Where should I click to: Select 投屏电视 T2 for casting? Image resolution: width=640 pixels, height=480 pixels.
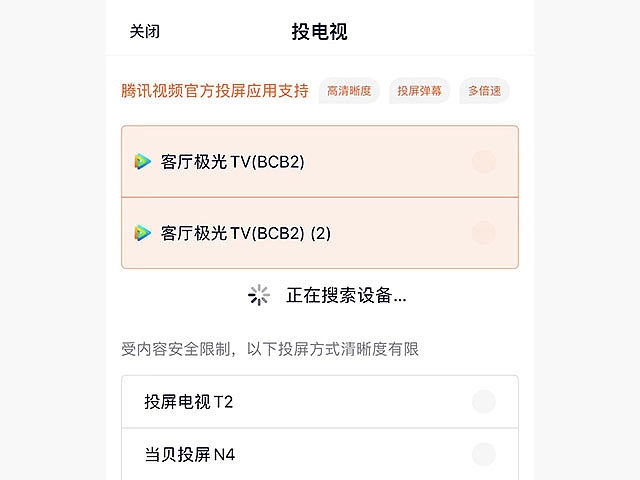[x=319, y=402]
